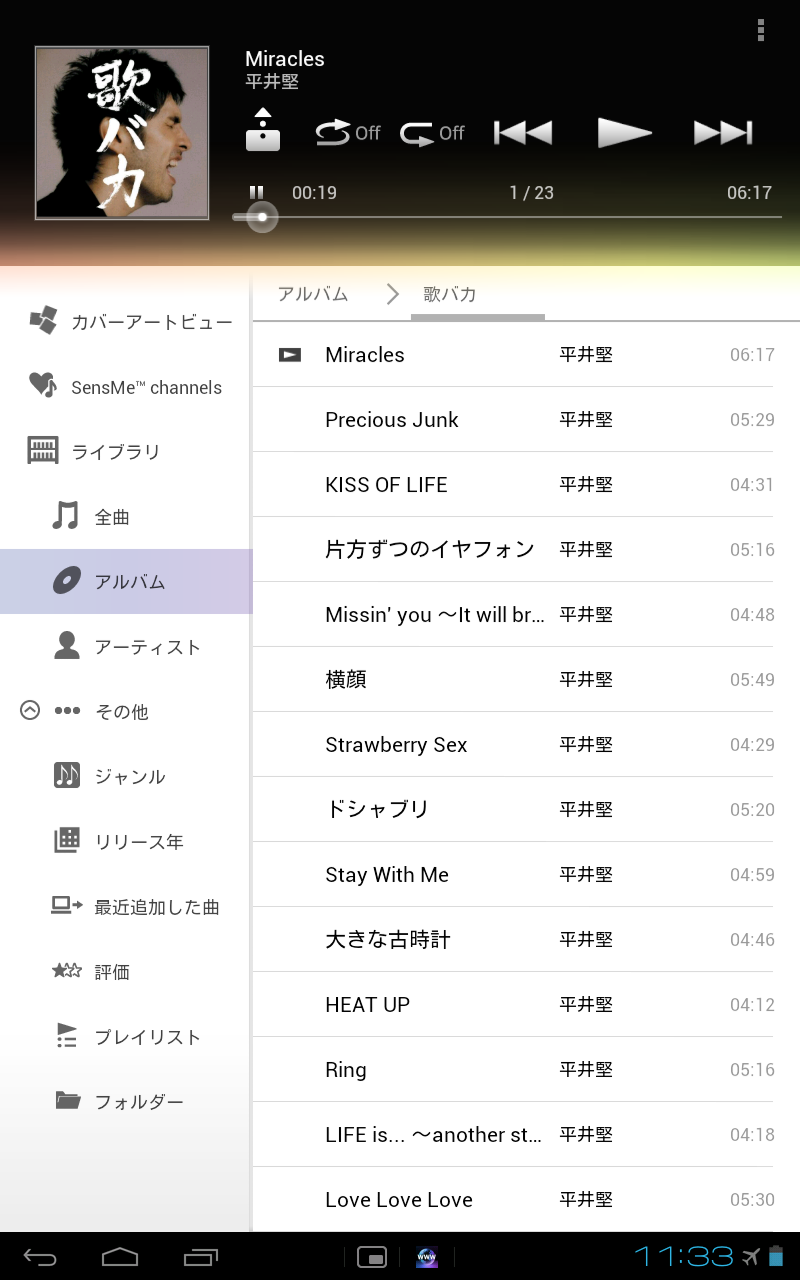Viewport: 800px width, 1280px height.
Task: Open SensMe channels
Action: (126, 387)
